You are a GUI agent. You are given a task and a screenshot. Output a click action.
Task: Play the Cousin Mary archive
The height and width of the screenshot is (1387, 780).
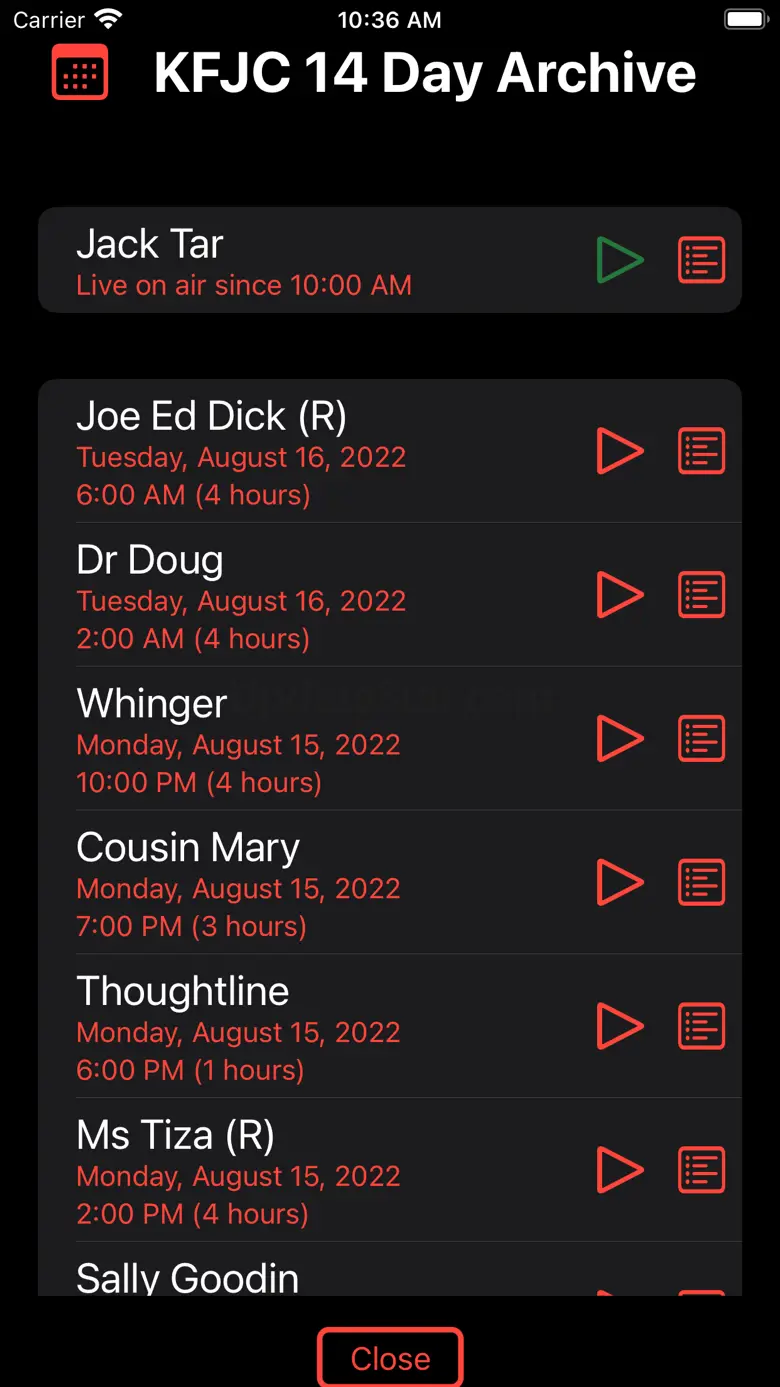(620, 882)
